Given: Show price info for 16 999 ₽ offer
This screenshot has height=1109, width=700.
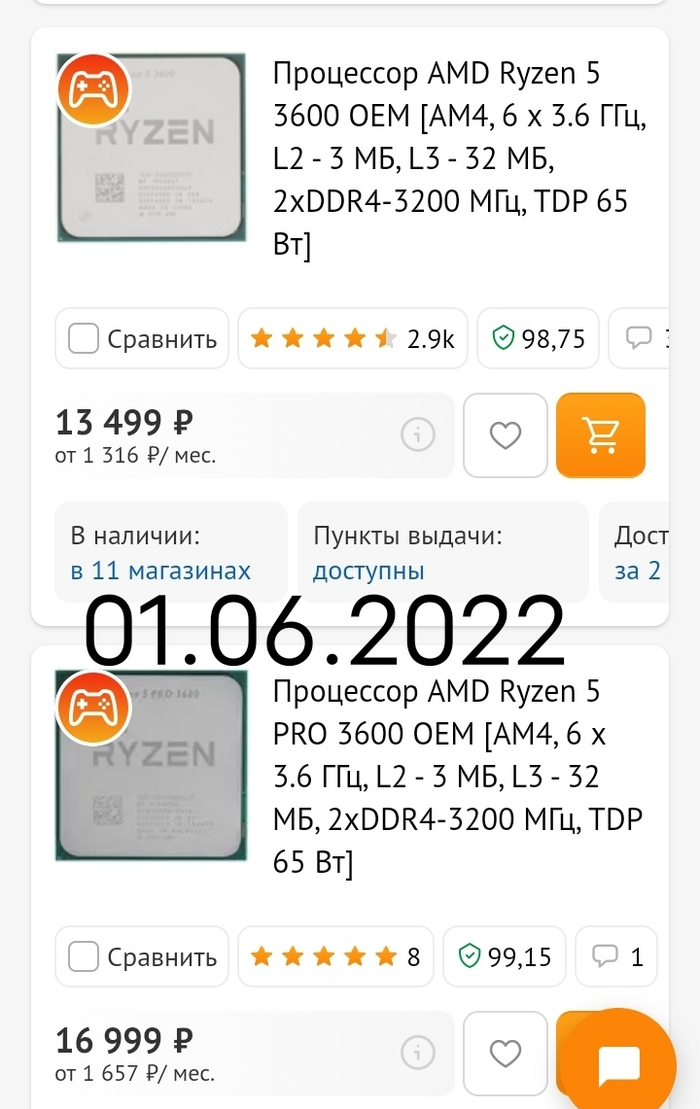Looking at the screenshot, I should pos(418,1052).
